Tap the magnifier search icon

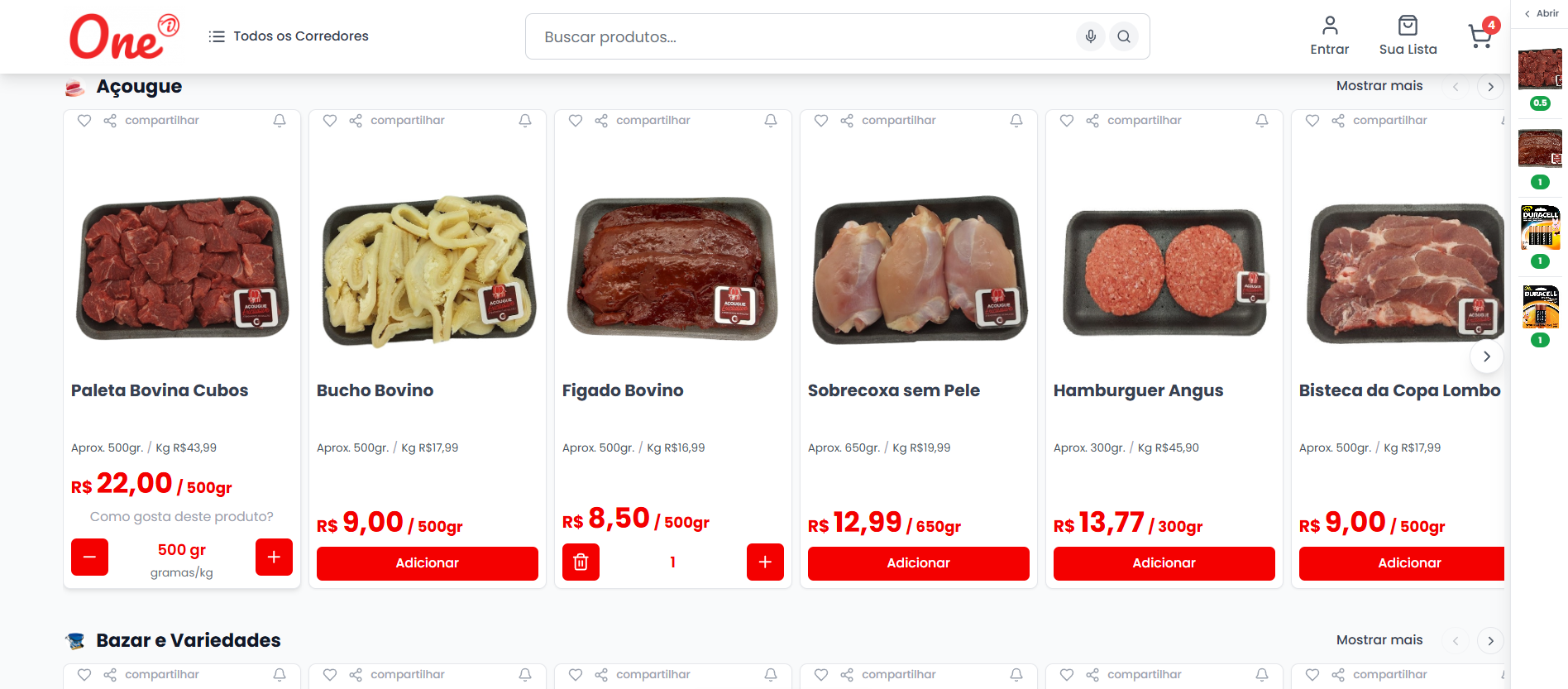pos(1124,36)
